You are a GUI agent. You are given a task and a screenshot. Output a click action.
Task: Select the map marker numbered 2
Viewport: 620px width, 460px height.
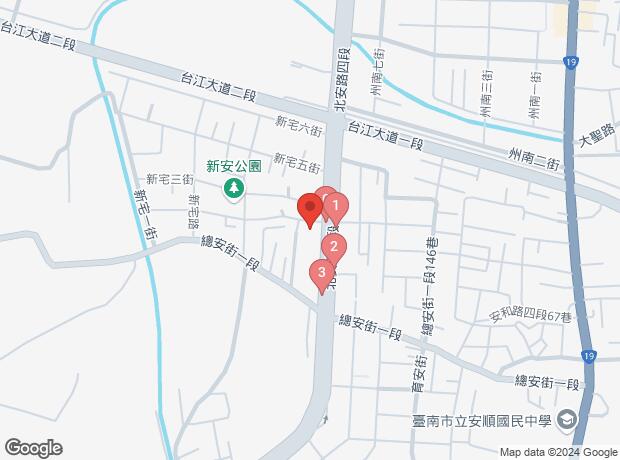pos(334,247)
